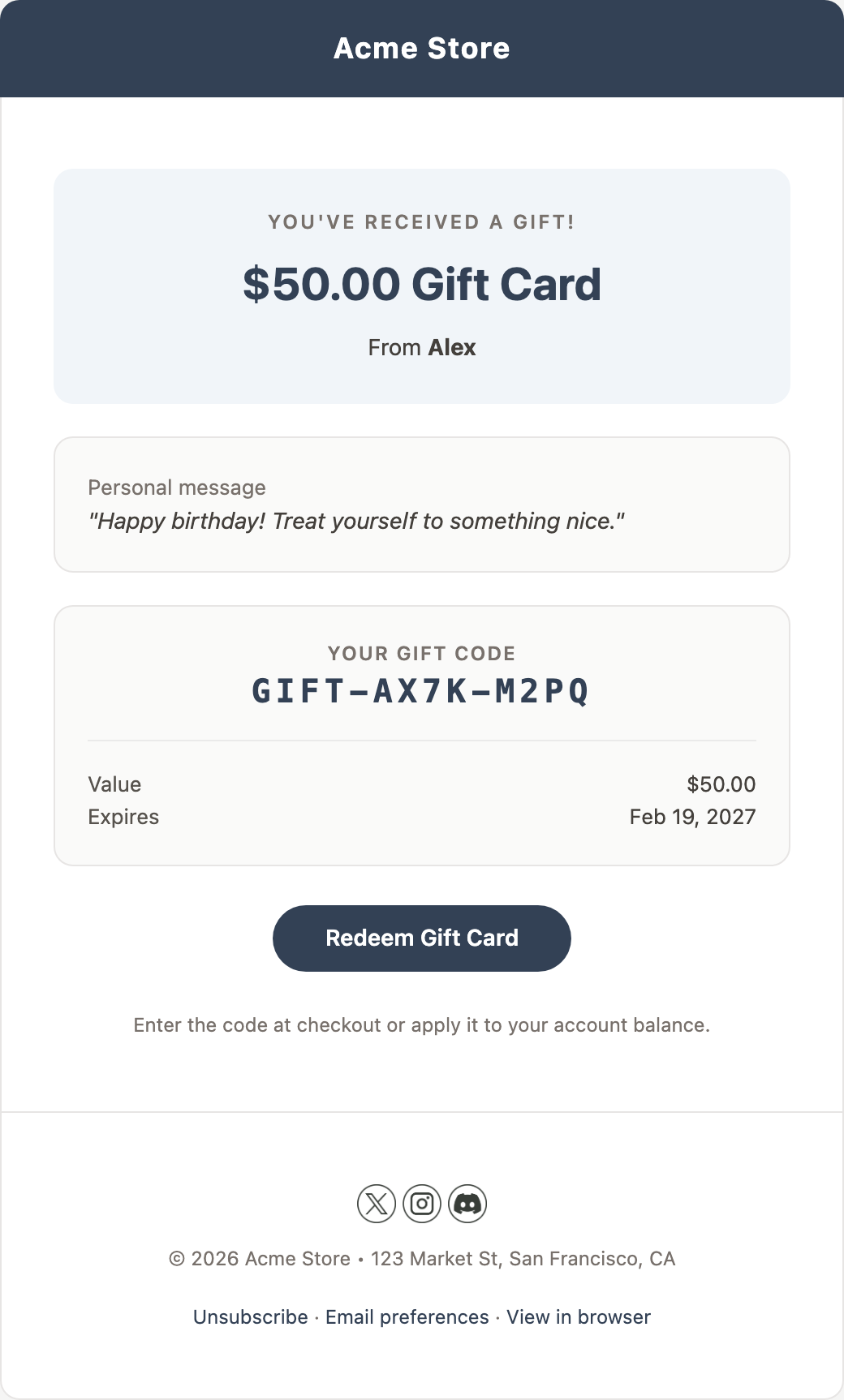Viewport: 844px width, 1400px height.
Task: Open Acme Store's X profile
Action: 376,1203
